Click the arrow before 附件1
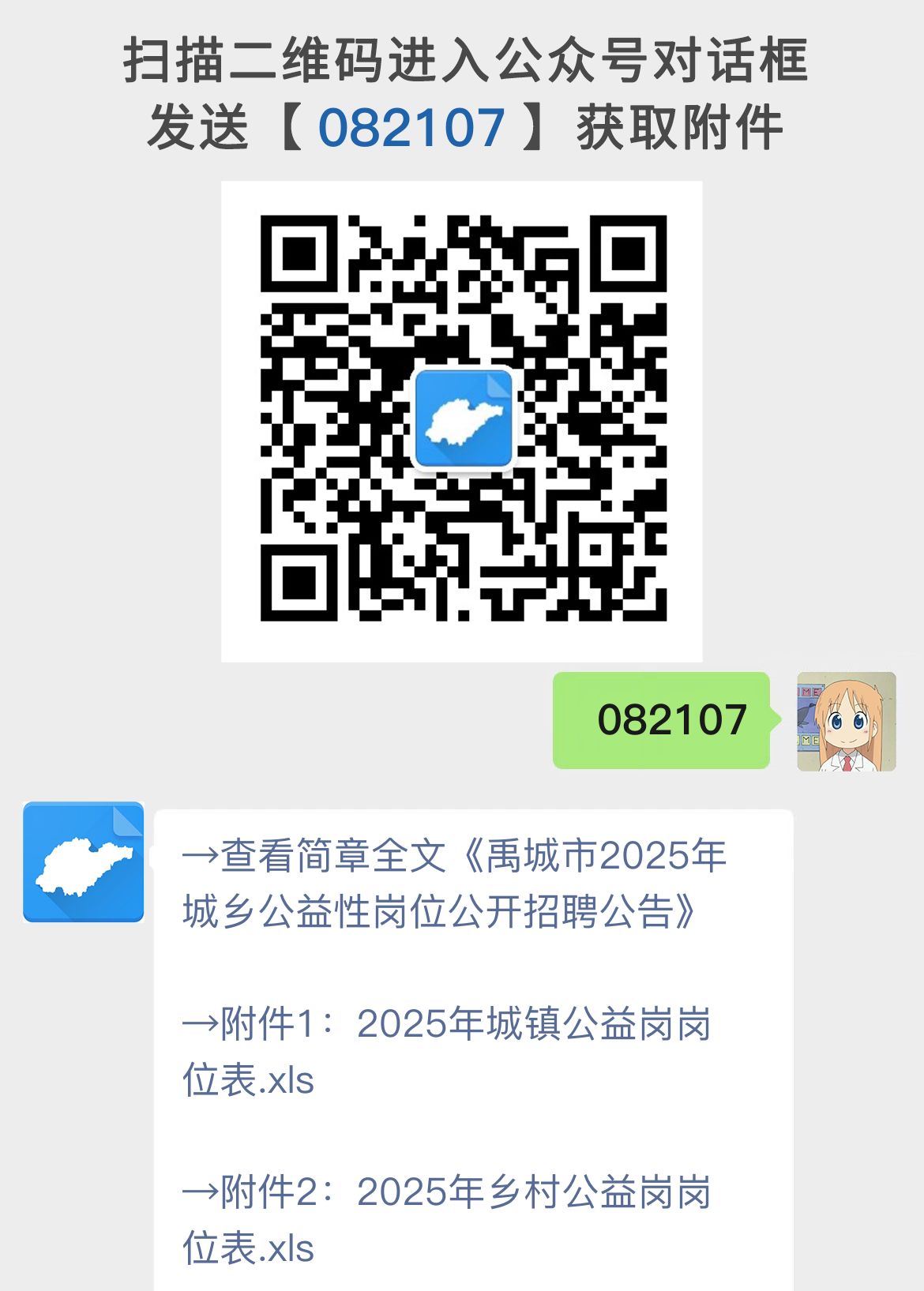Viewport: 924px width, 1291px height. [x=201, y=1023]
